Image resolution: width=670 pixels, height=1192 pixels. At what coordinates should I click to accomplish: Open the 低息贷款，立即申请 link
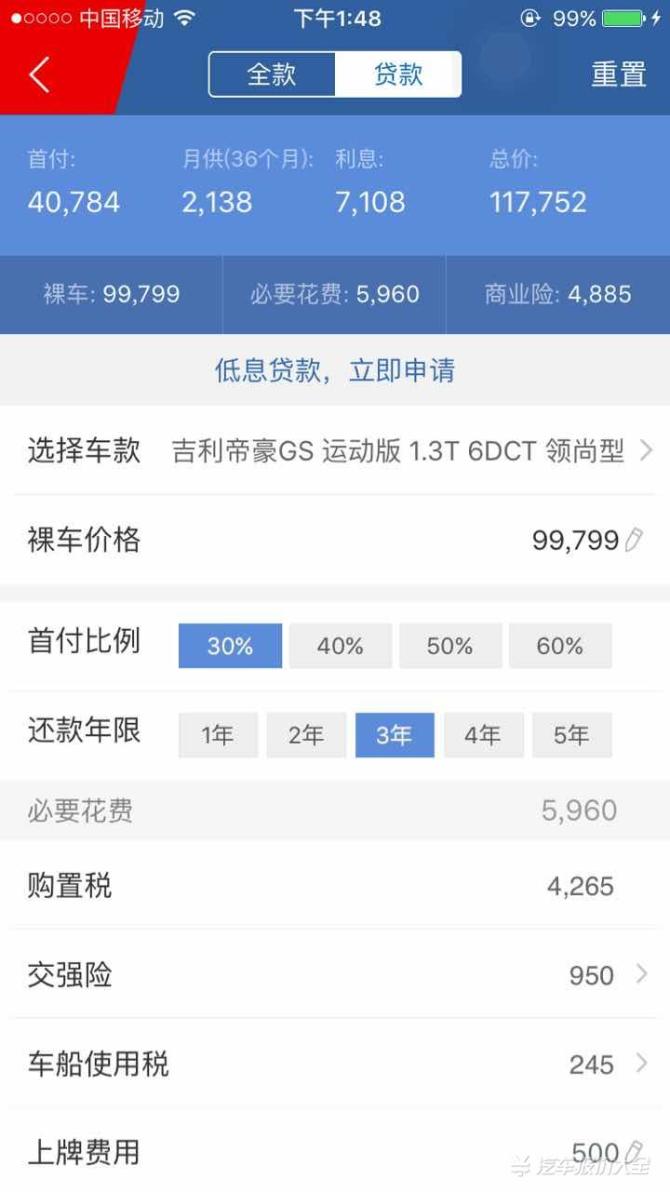[x=335, y=371]
